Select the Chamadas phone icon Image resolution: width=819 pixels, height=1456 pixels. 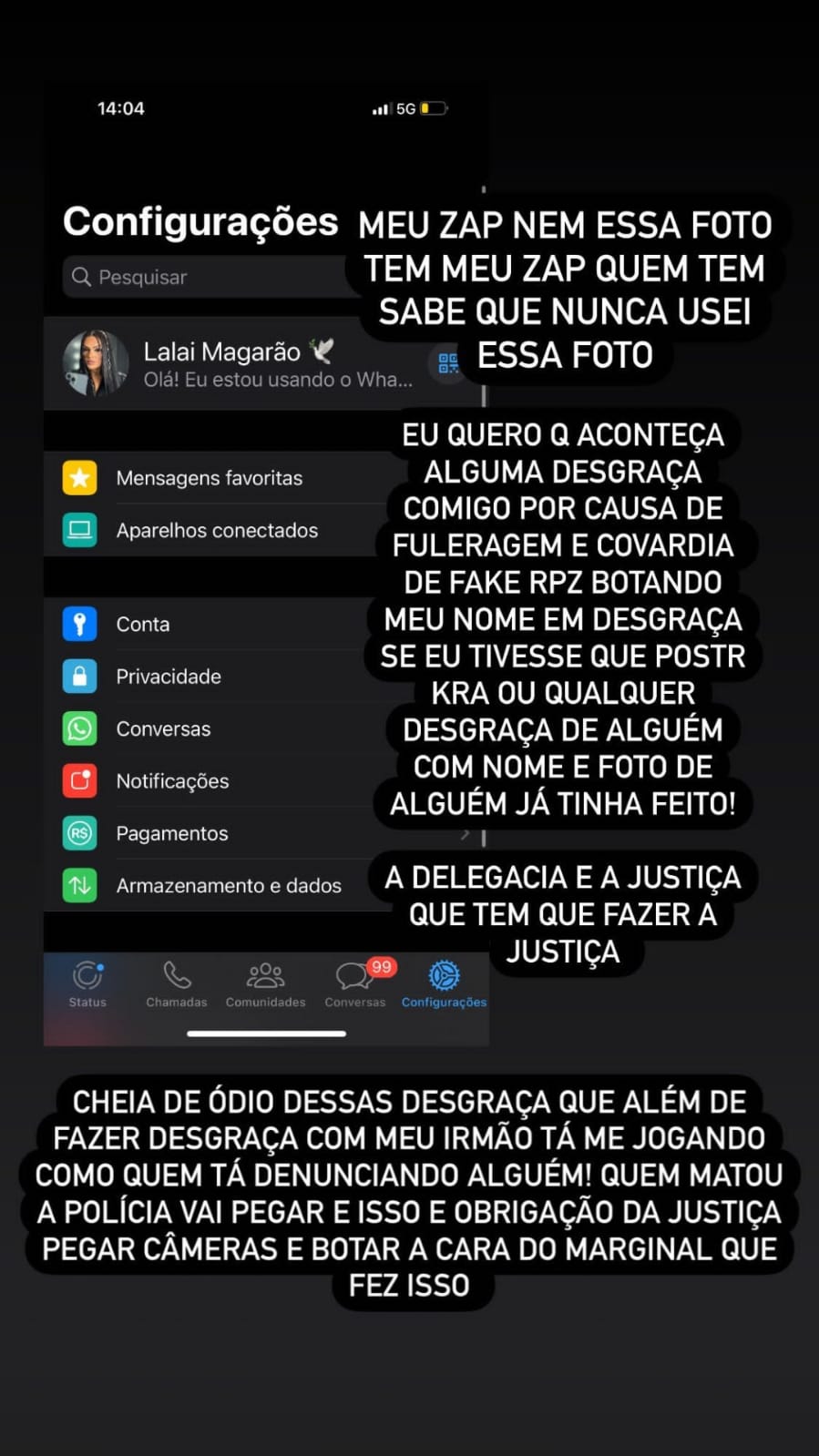pos(176,976)
